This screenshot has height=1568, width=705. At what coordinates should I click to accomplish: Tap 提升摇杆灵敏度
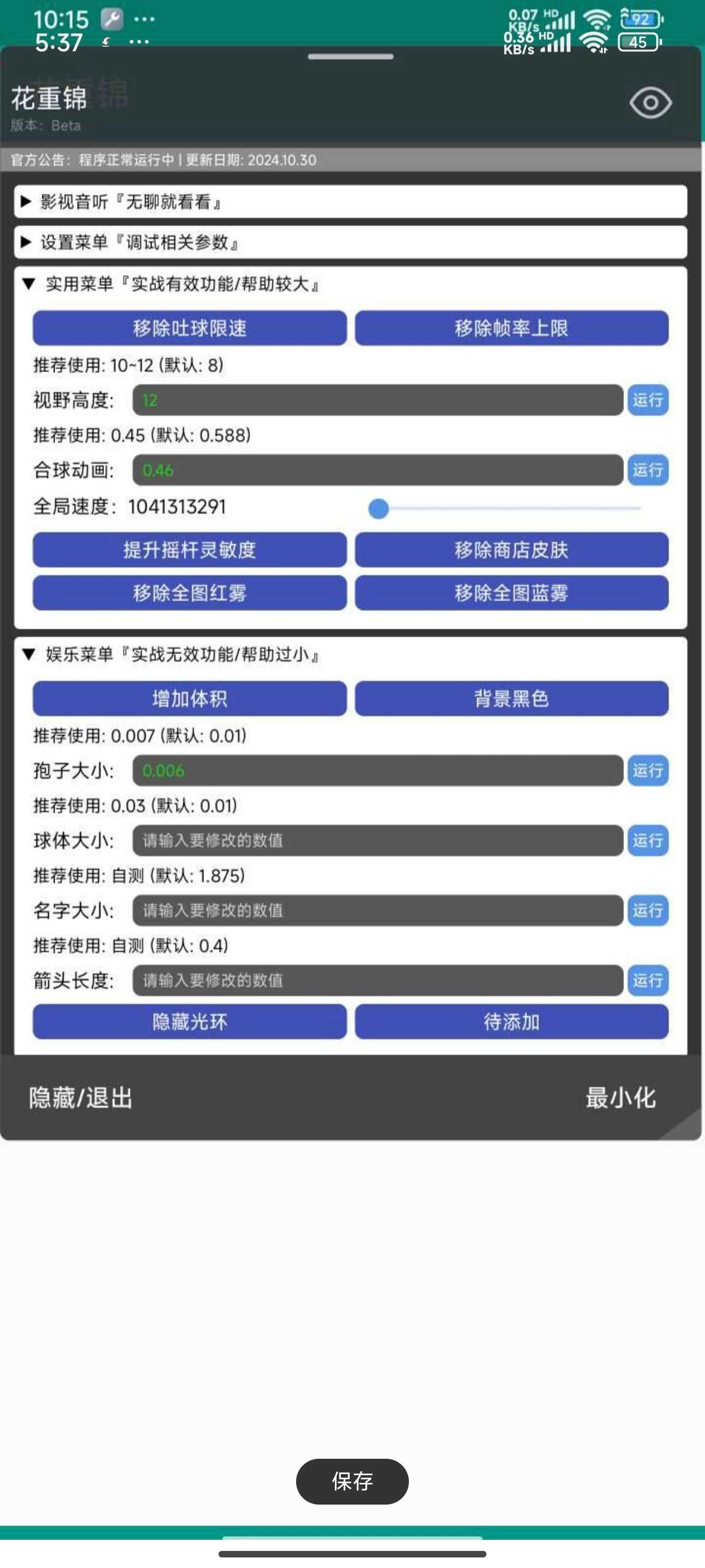tap(189, 550)
